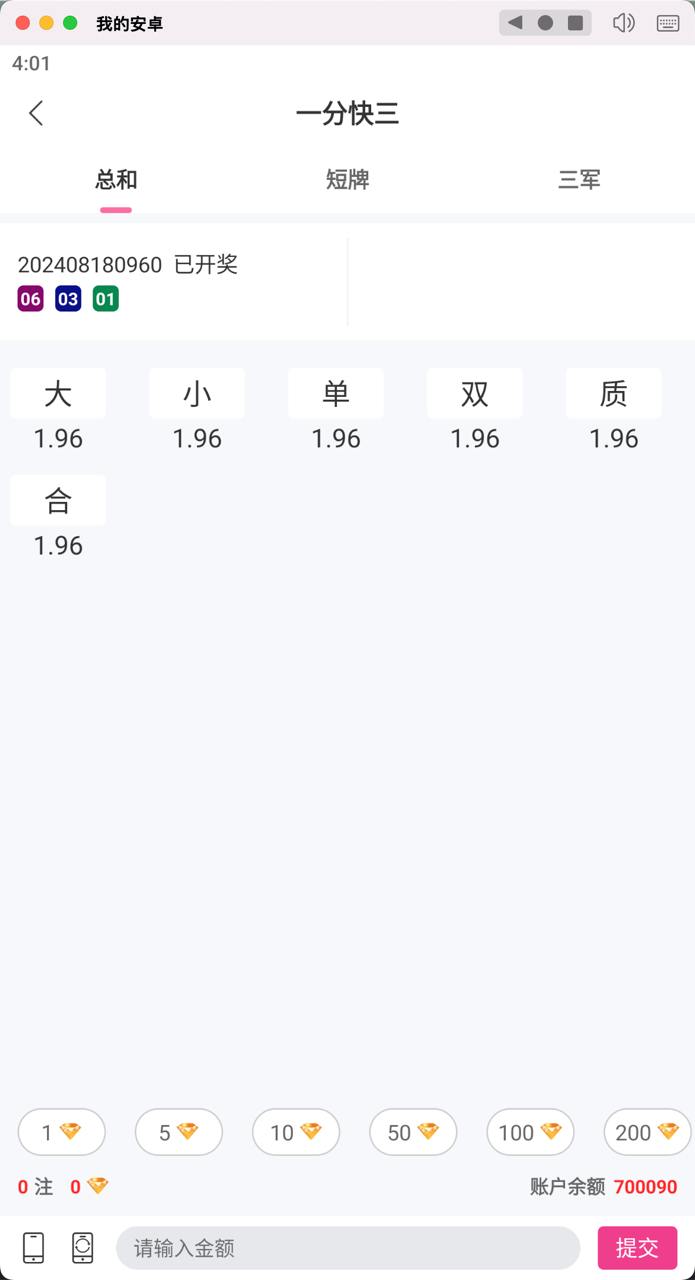Image resolution: width=695 pixels, height=1280 pixels.
Task: Switch to the 短牌 tab
Action: tap(347, 180)
